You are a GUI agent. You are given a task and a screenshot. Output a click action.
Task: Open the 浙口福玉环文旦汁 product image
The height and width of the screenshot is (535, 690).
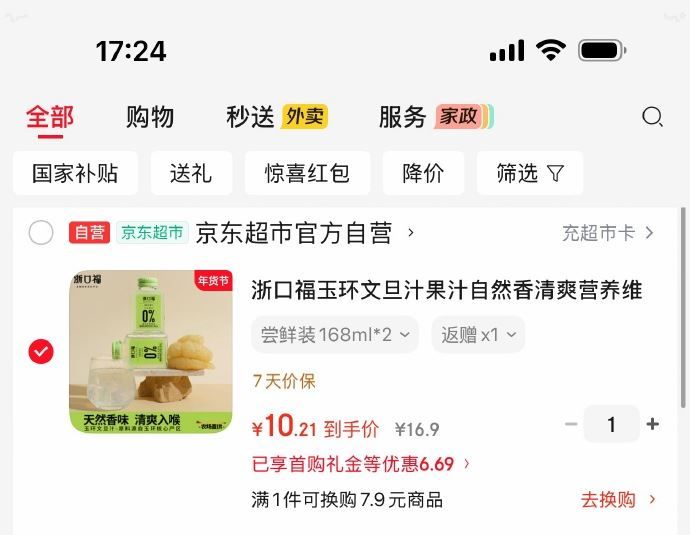(151, 352)
